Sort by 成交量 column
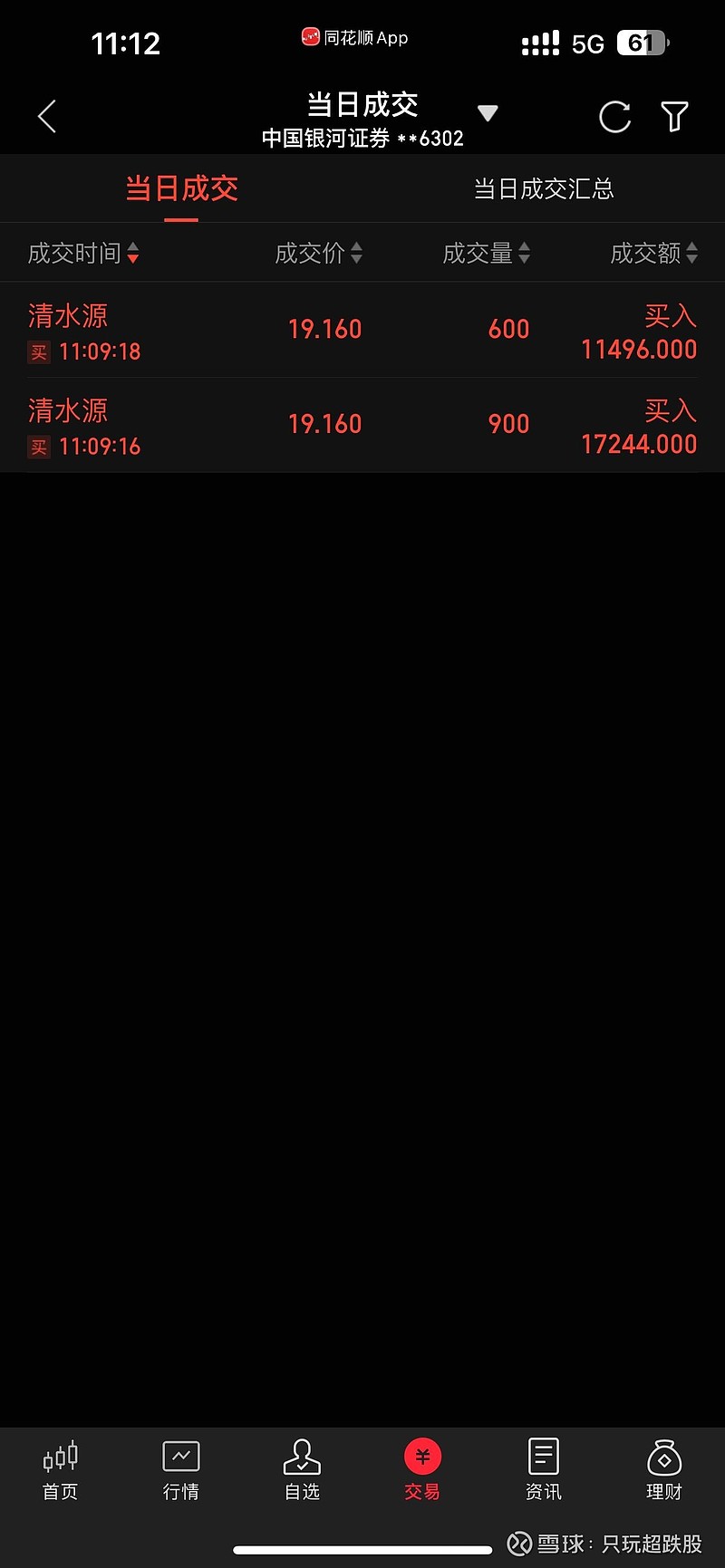The image size is (725, 1568). tap(486, 254)
